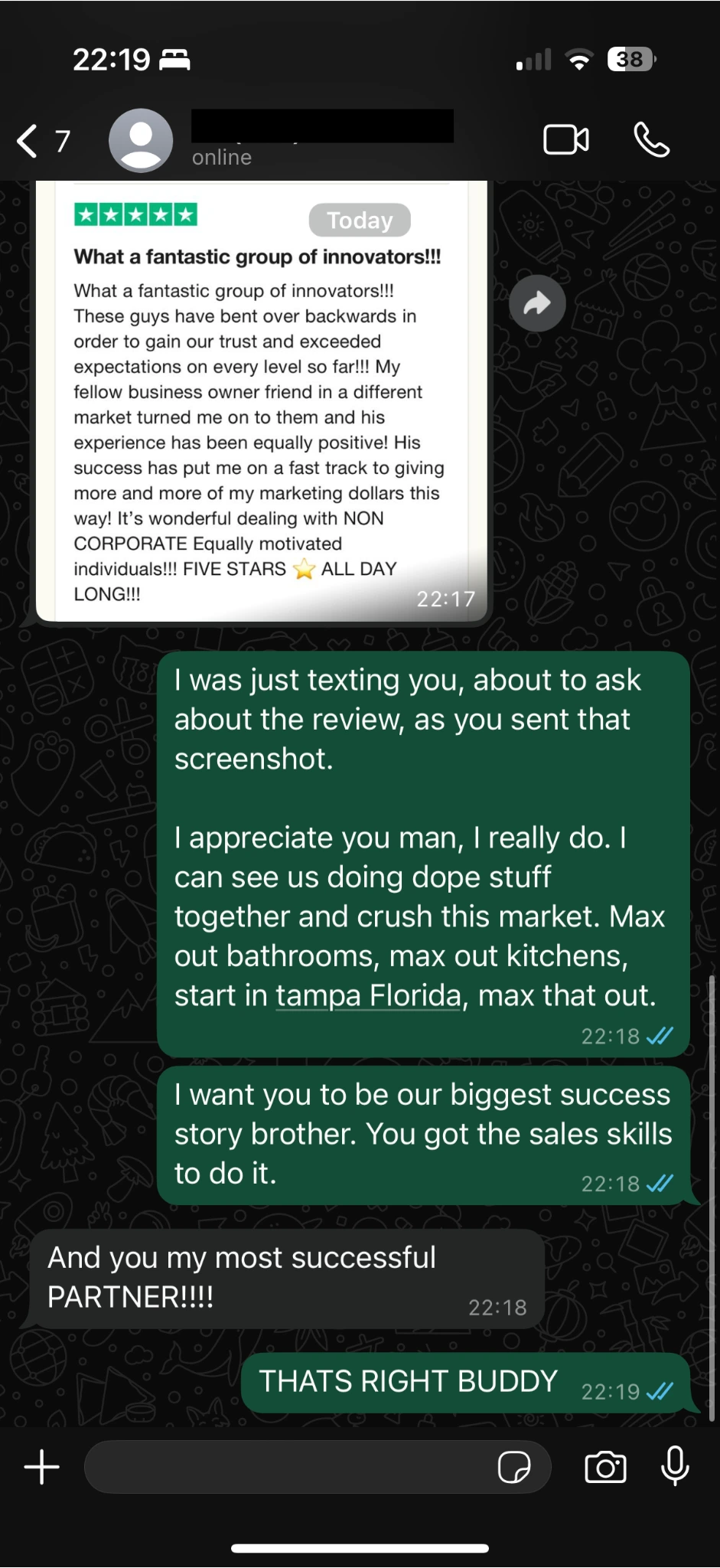Open the attachment plus menu
Image resolution: width=720 pixels, height=1568 pixels.
click(x=42, y=1468)
